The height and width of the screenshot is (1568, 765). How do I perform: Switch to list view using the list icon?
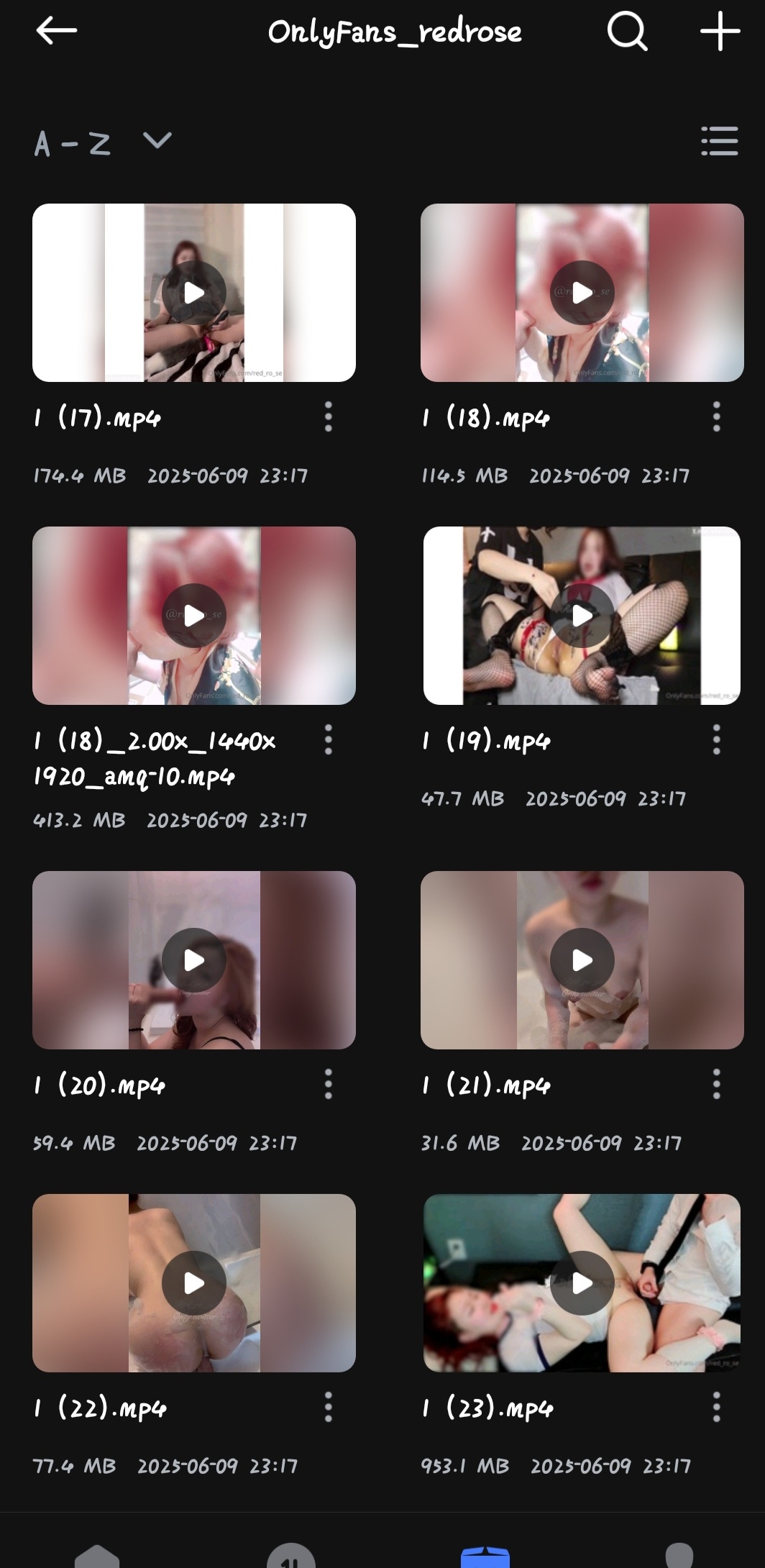719,141
